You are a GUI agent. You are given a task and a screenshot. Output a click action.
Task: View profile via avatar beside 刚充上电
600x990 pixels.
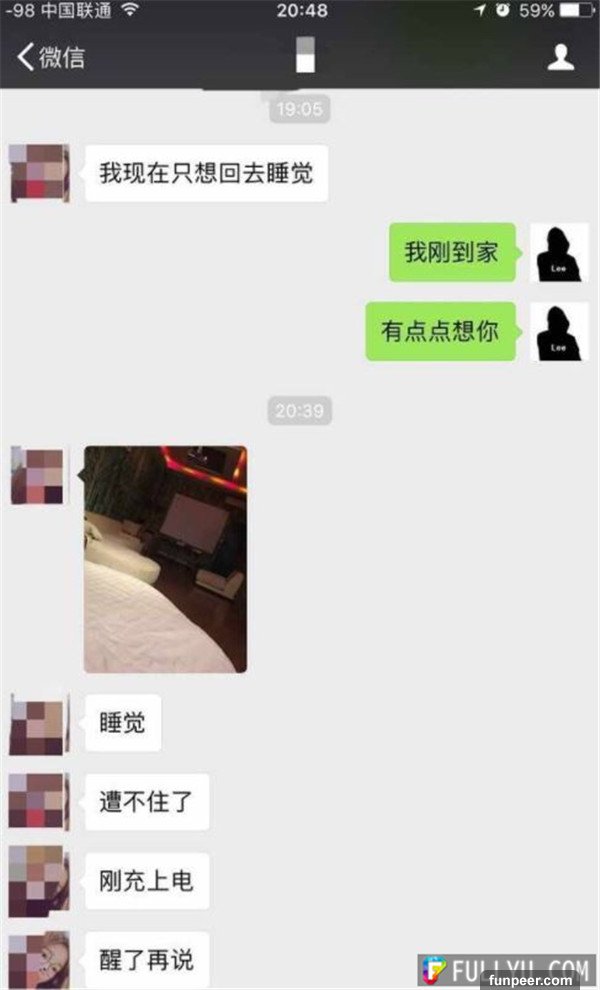click(x=39, y=882)
